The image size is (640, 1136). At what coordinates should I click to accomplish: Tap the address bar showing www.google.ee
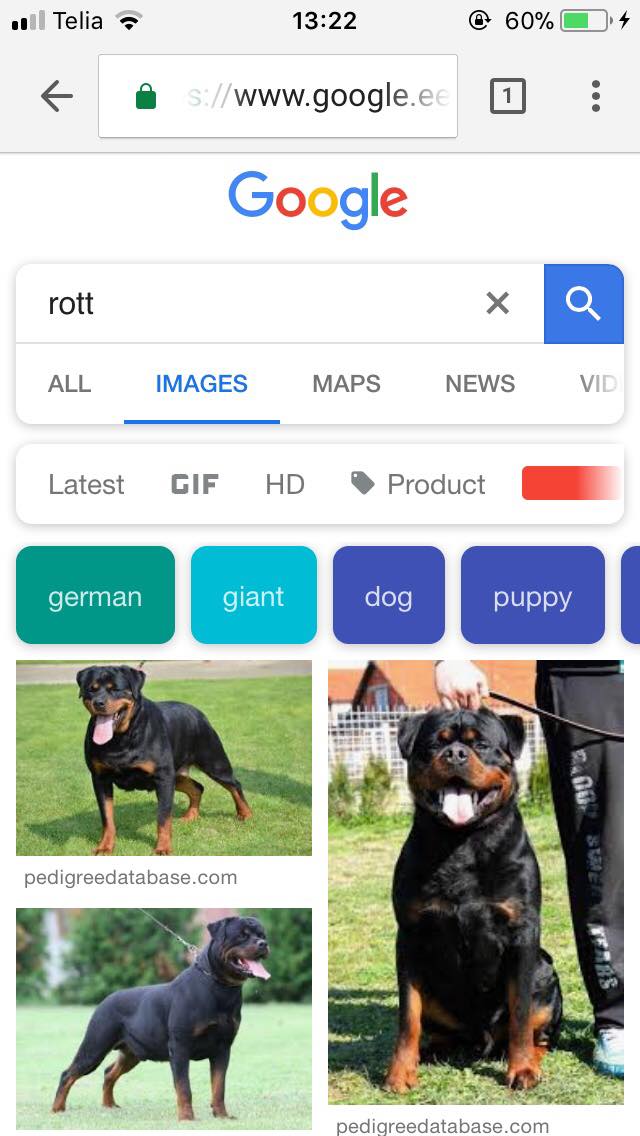pos(278,96)
